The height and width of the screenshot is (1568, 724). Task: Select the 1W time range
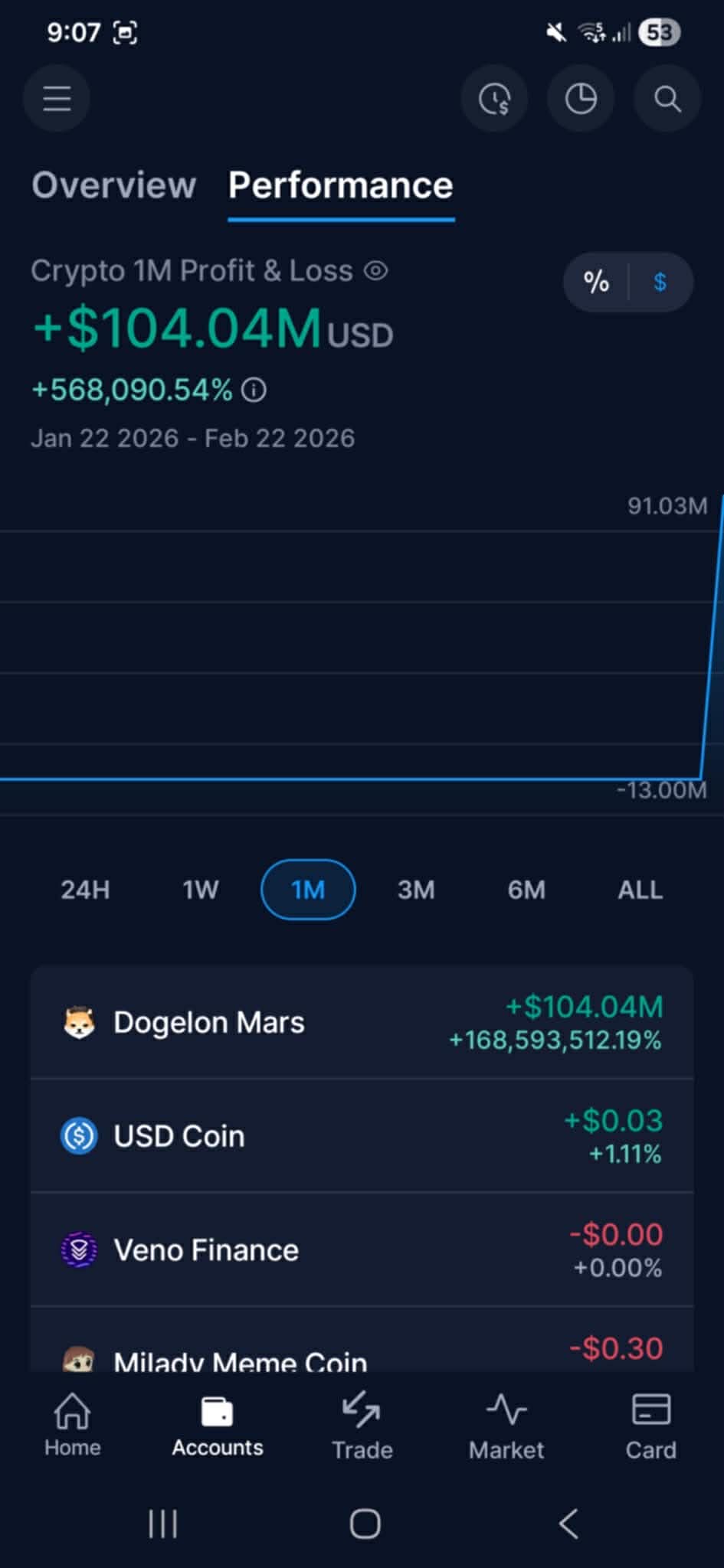[200, 890]
